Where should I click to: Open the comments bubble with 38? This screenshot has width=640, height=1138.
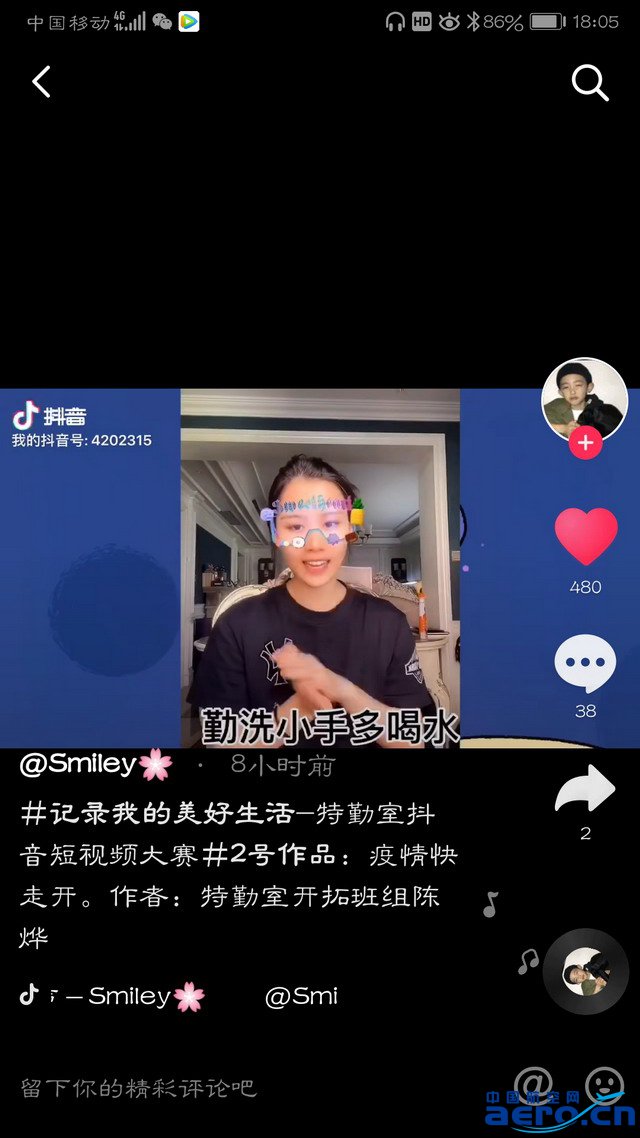(x=585, y=665)
